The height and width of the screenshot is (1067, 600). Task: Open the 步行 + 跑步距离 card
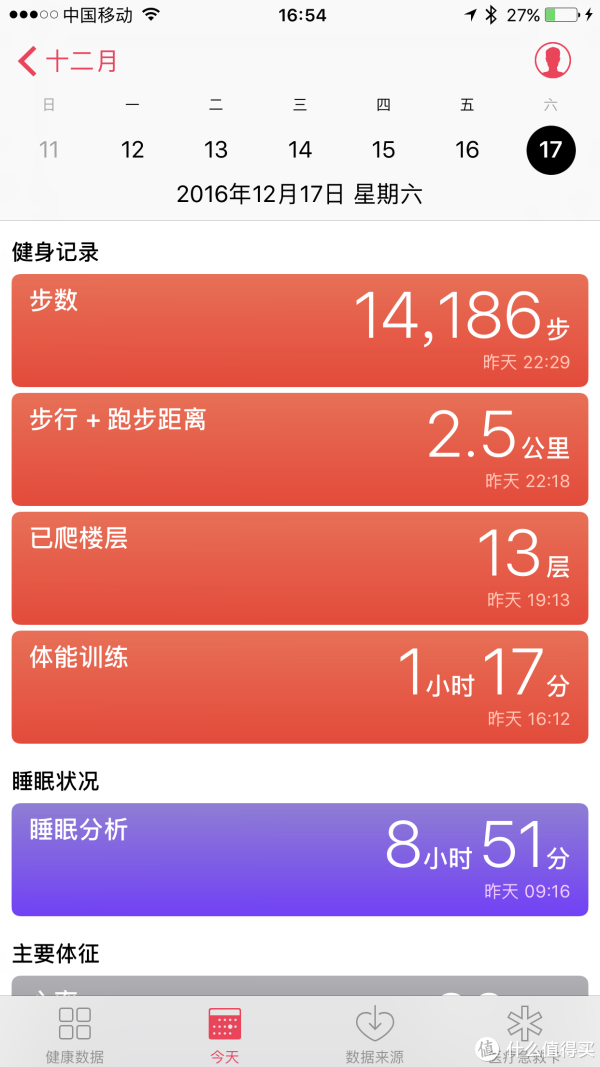300,449
